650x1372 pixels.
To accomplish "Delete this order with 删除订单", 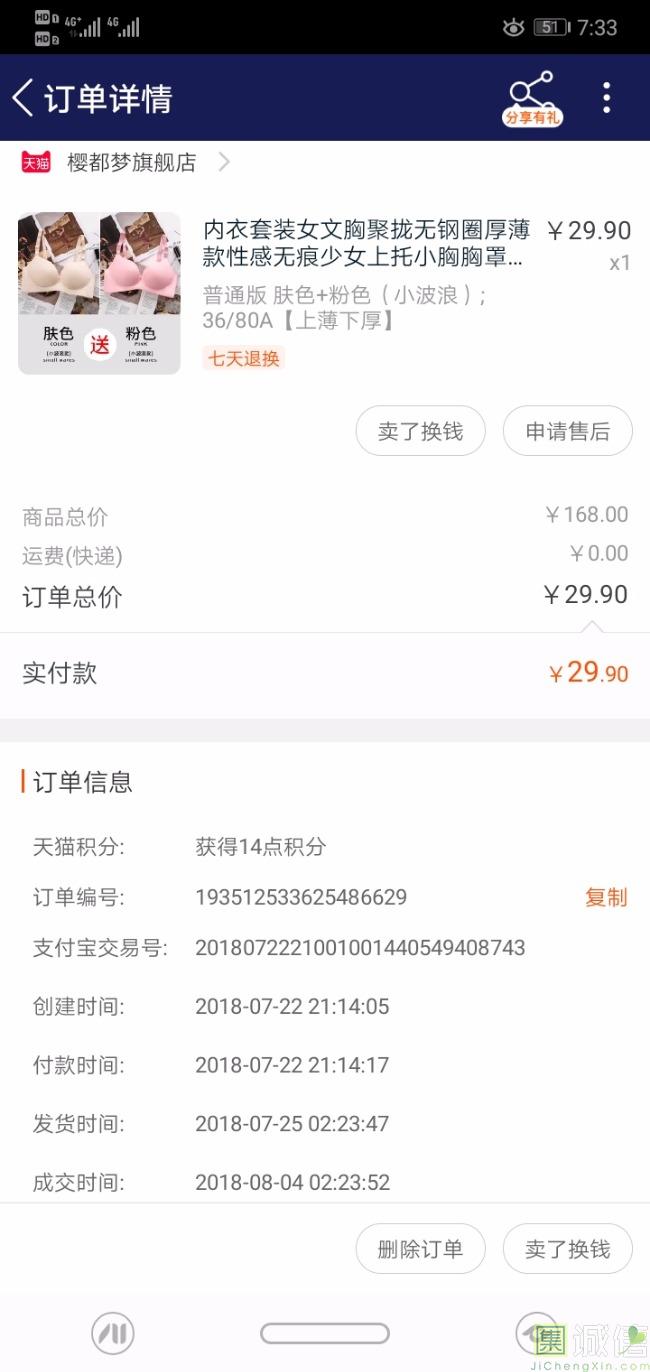I will 420,1249.
